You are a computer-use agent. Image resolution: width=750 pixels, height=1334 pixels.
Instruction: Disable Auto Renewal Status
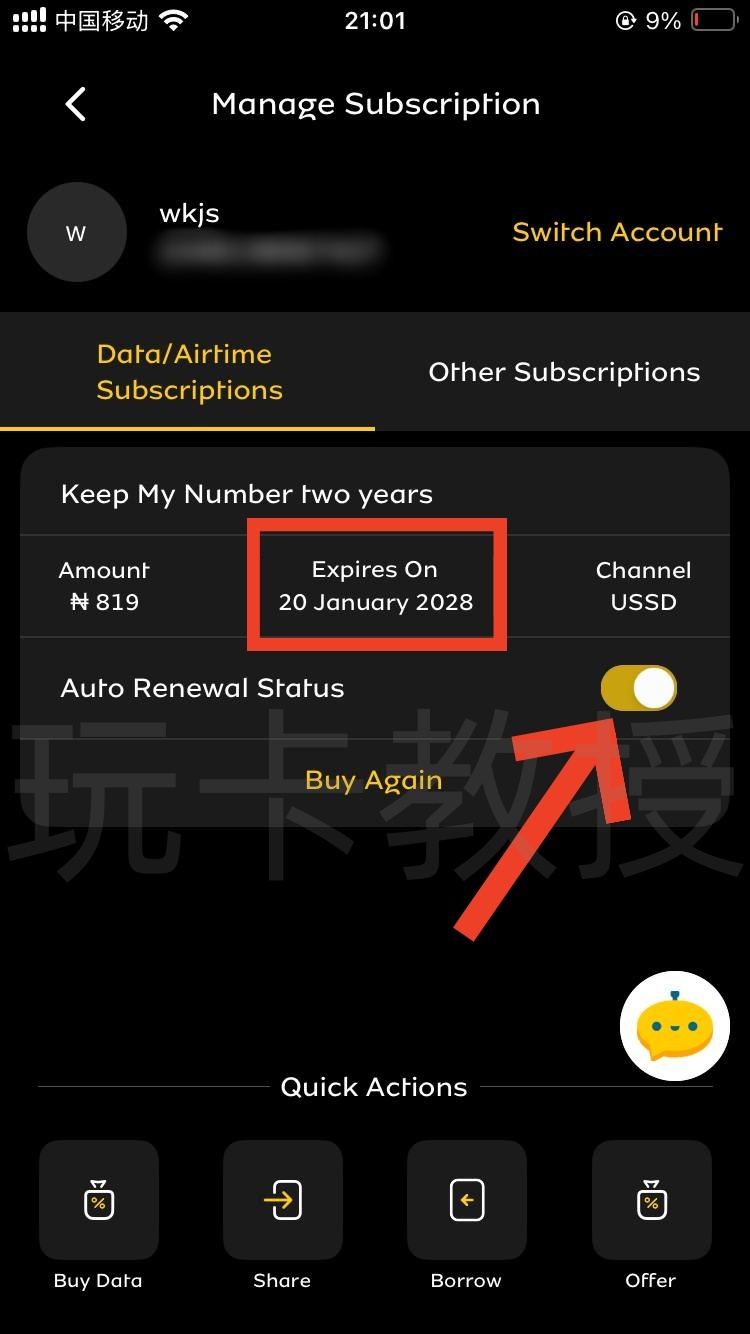click(x=638, y=687)
